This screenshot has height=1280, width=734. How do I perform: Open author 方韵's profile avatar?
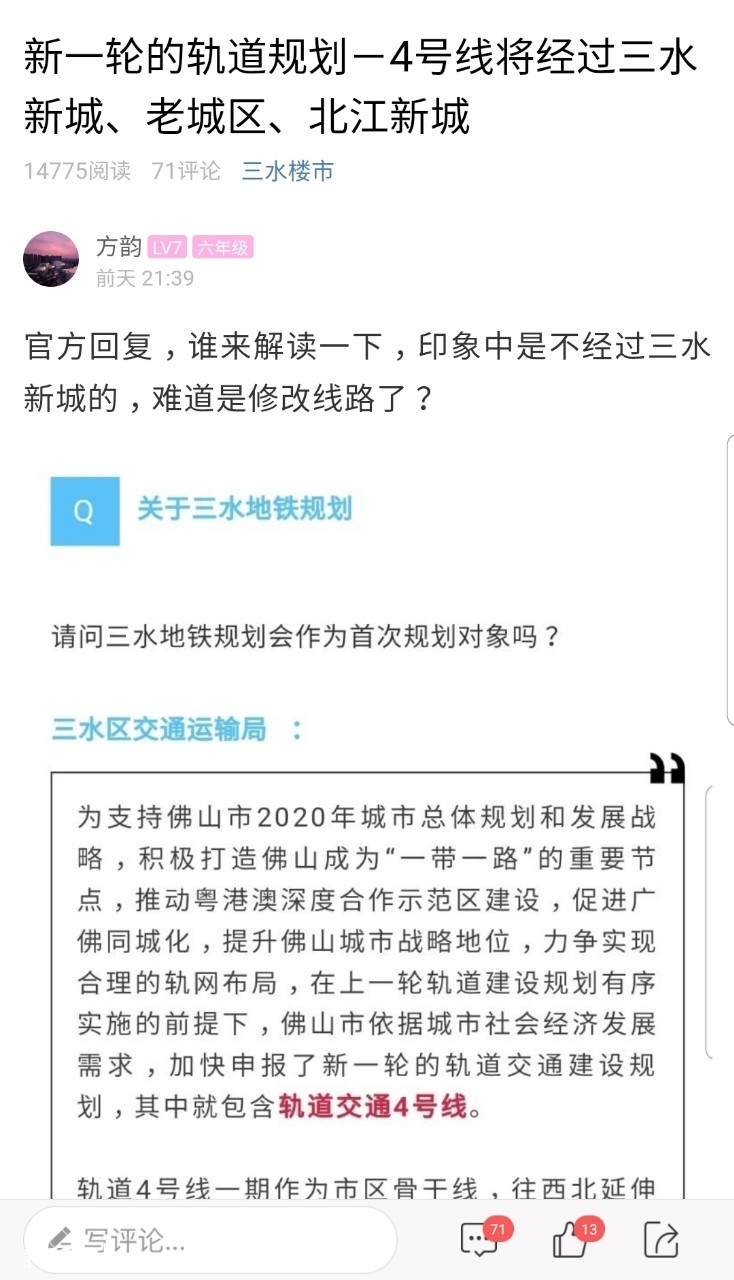(51, 258)
